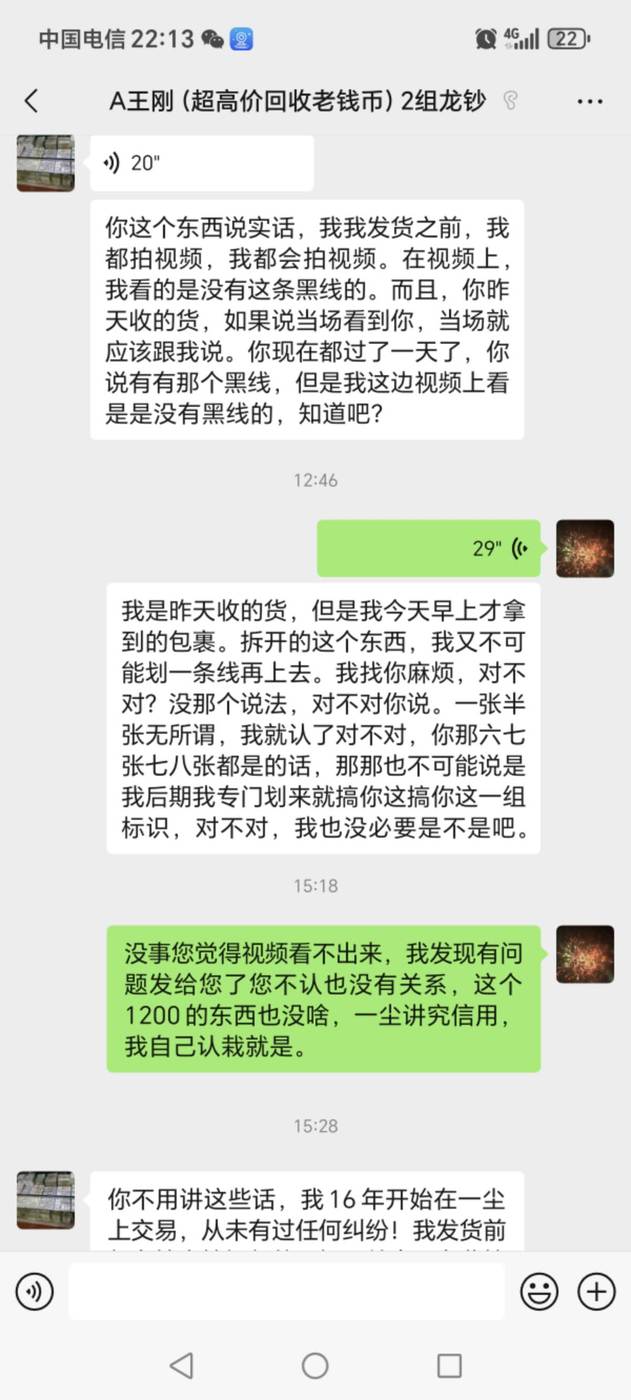
Task: Open the plus attachment menu
Action: pos(597,1292)
